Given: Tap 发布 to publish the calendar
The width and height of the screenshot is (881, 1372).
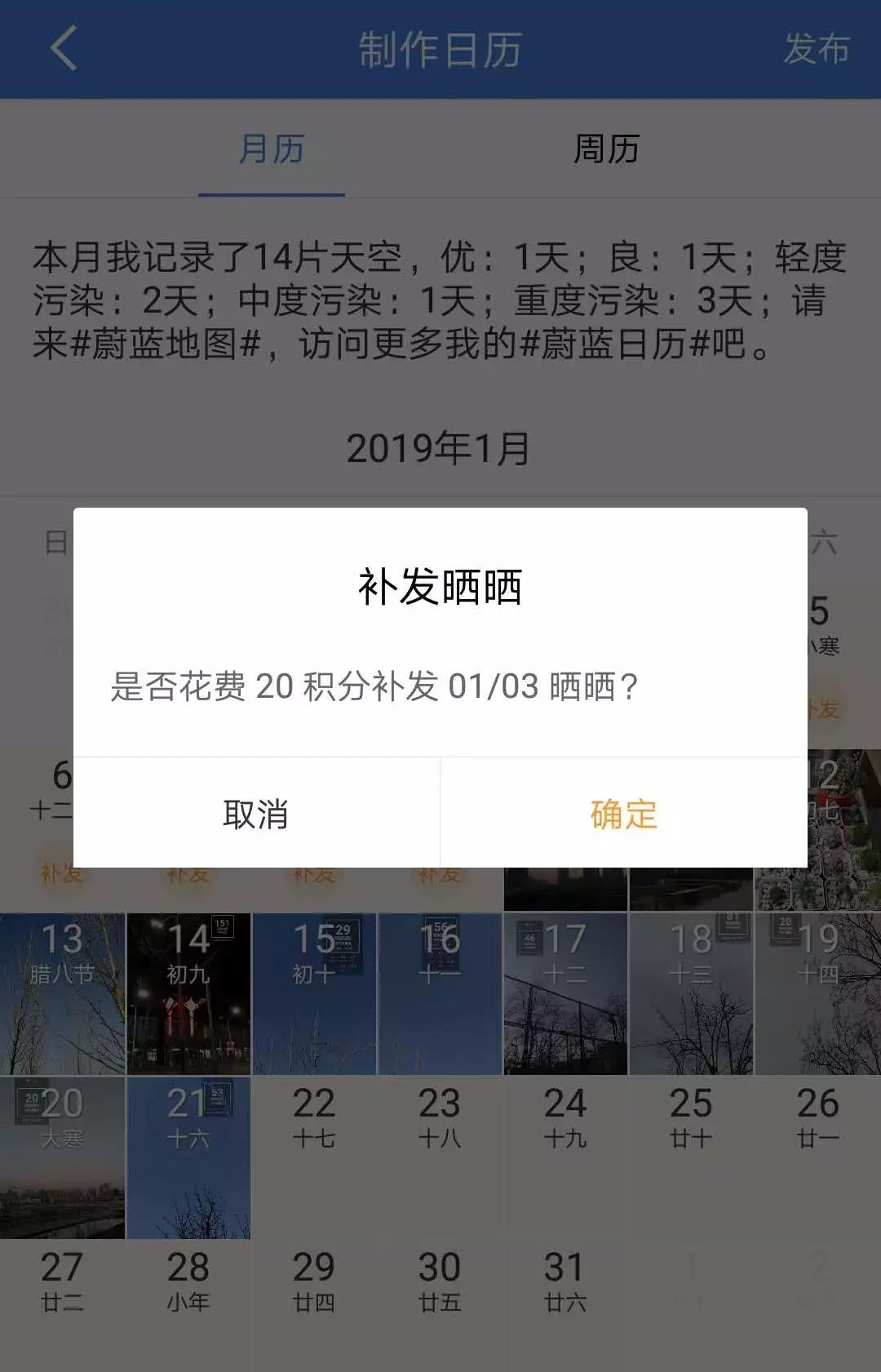Looking at the screenshot, I should click(x=816, y=49).
